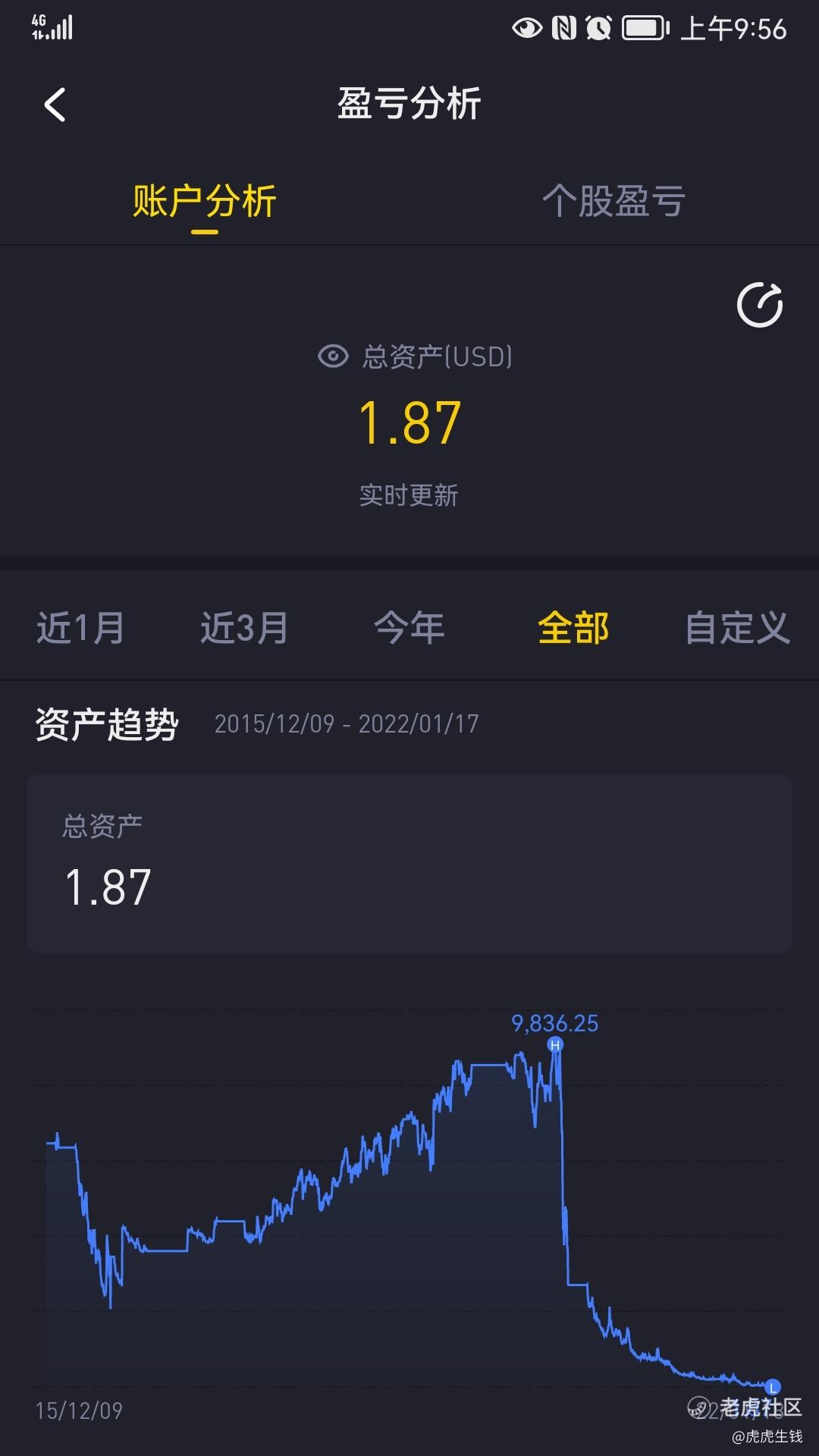Viewport: 819px width, 1456px height.
Task: Hide total assets with the eye icon
Action: pos(333,356)
